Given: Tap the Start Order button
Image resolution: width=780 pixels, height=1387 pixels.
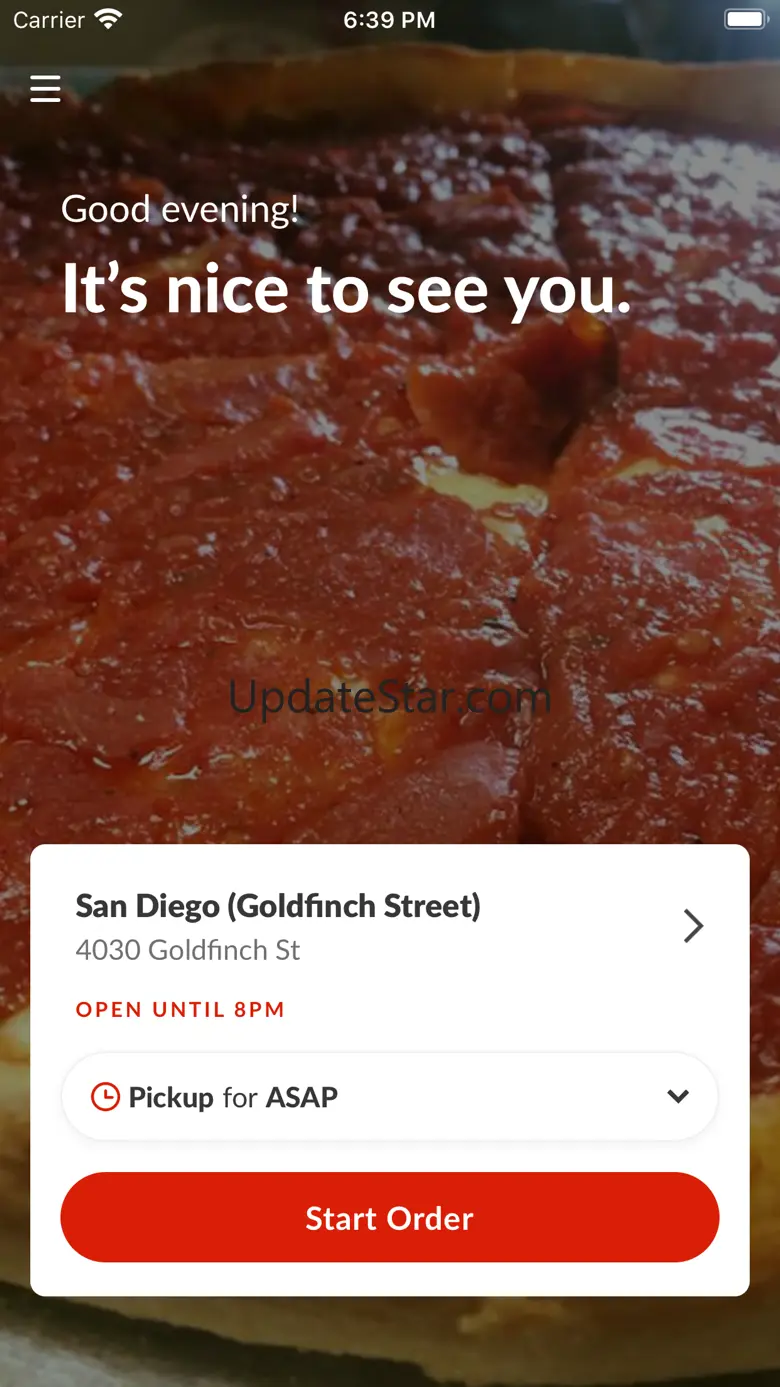Looking at the screenshot, I should point(389,1217).
